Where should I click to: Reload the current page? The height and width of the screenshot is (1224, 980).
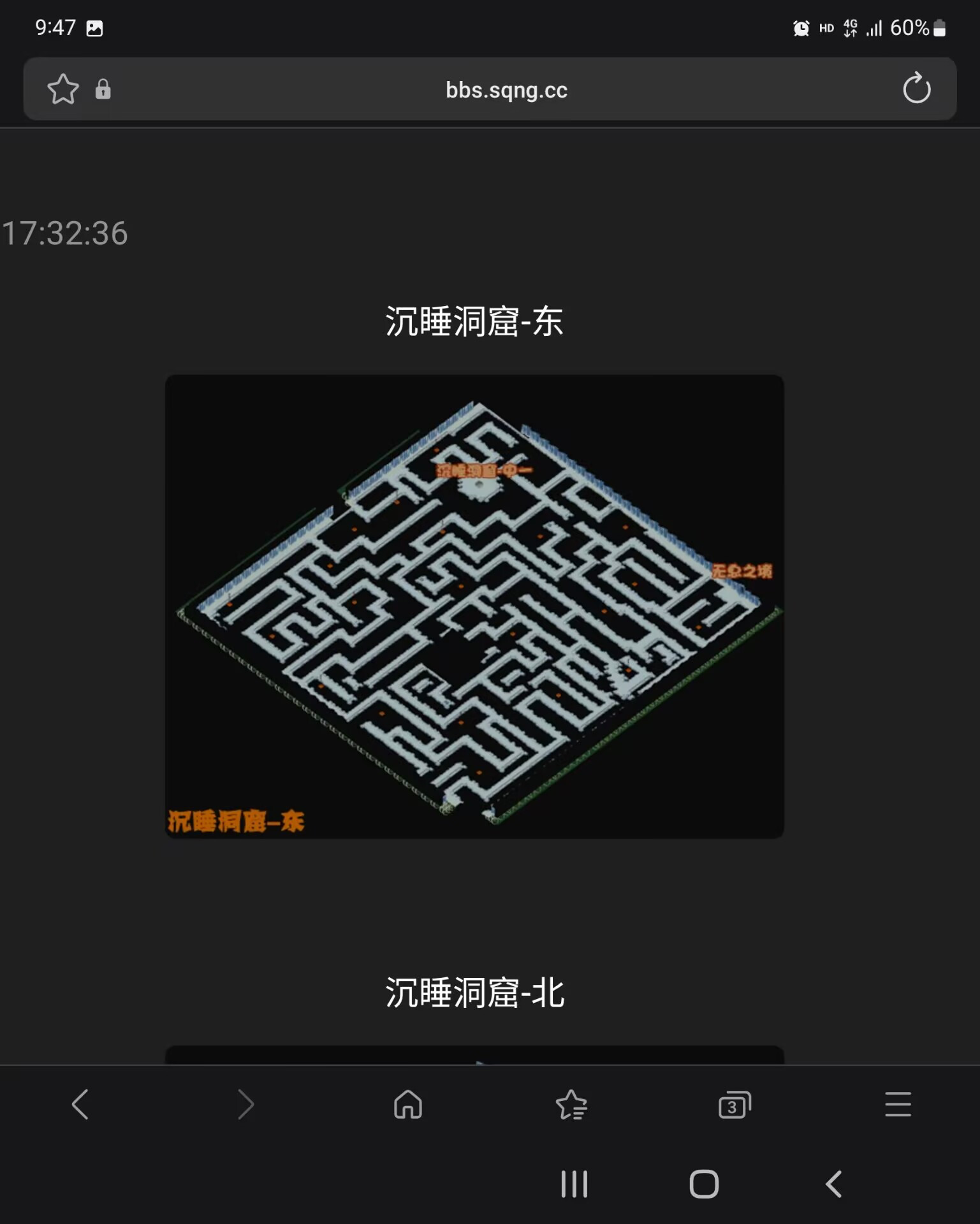916,89
